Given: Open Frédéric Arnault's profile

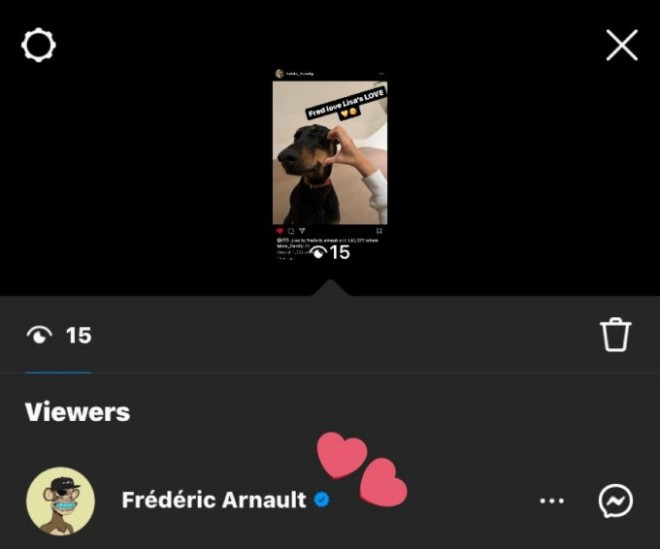Looking at the screenshot, I should click(x=213, y=500).
